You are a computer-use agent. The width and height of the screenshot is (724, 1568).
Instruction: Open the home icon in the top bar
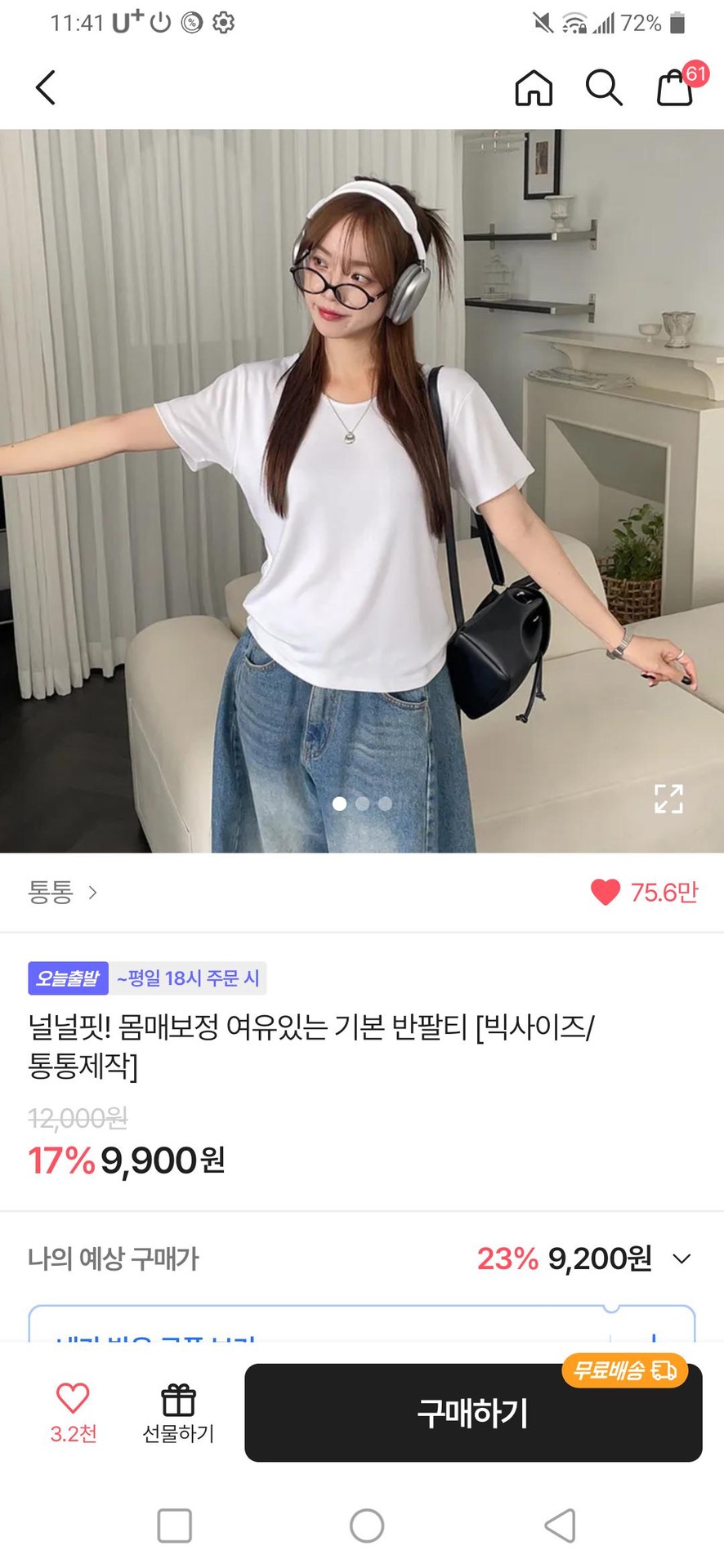click(534, 87)
